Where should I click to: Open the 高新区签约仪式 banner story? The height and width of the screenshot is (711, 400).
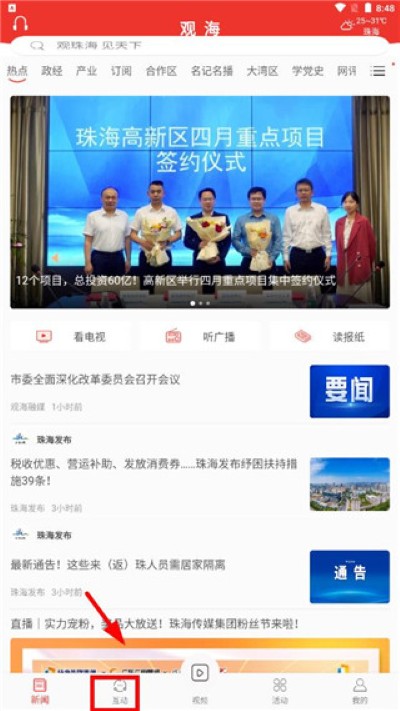[200, 202]
